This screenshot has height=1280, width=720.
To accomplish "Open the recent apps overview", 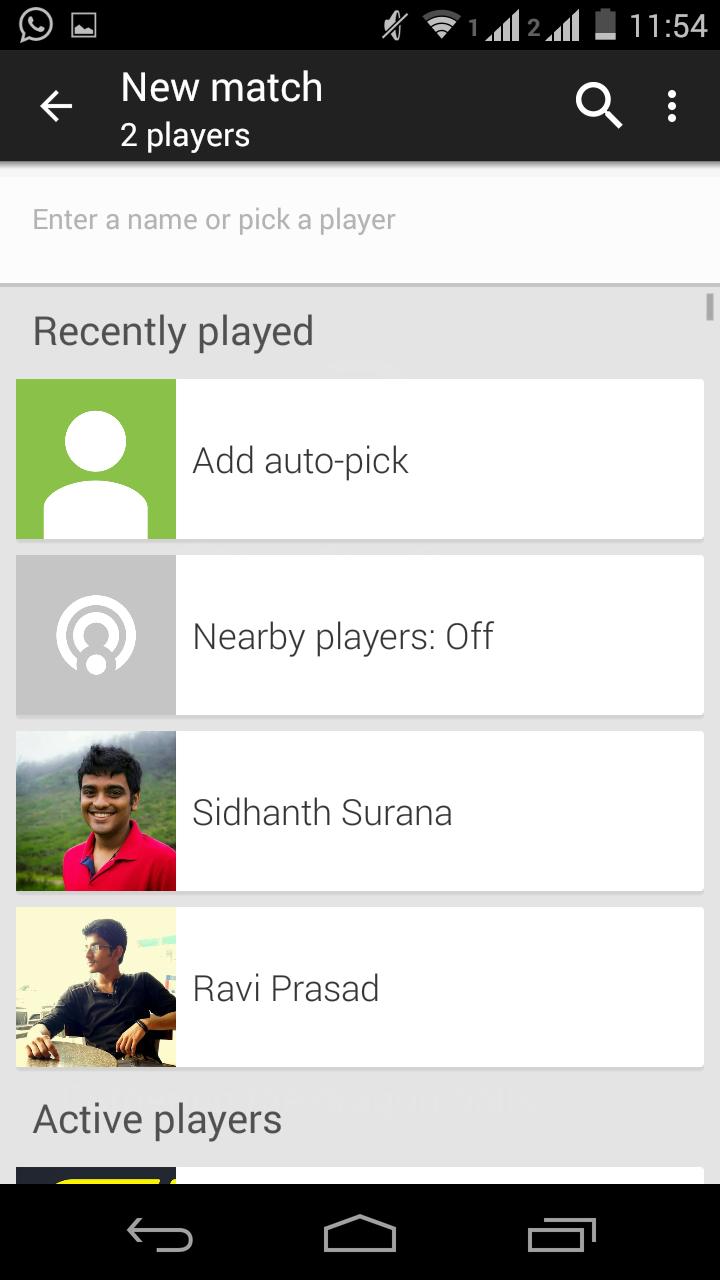I will point(562,1234).
